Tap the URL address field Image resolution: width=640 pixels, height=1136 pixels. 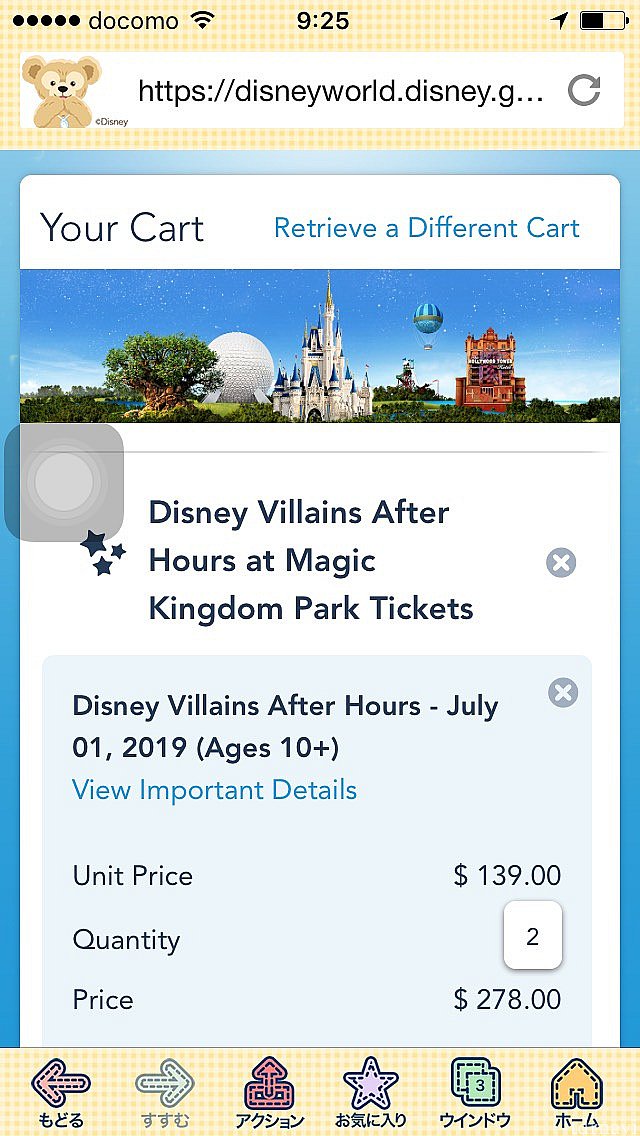click(340, 93)
